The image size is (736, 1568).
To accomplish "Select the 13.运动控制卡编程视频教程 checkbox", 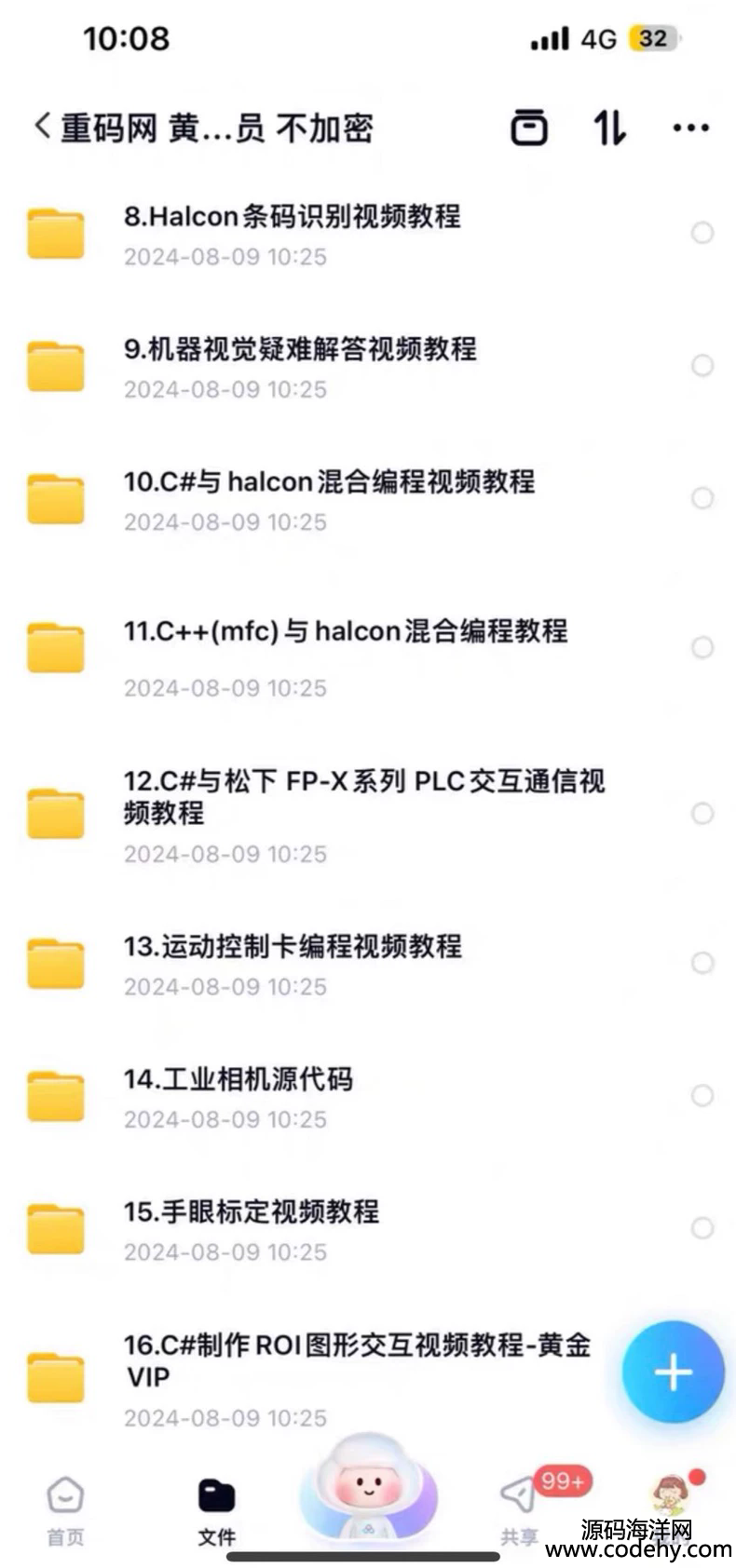I will 702,963.
